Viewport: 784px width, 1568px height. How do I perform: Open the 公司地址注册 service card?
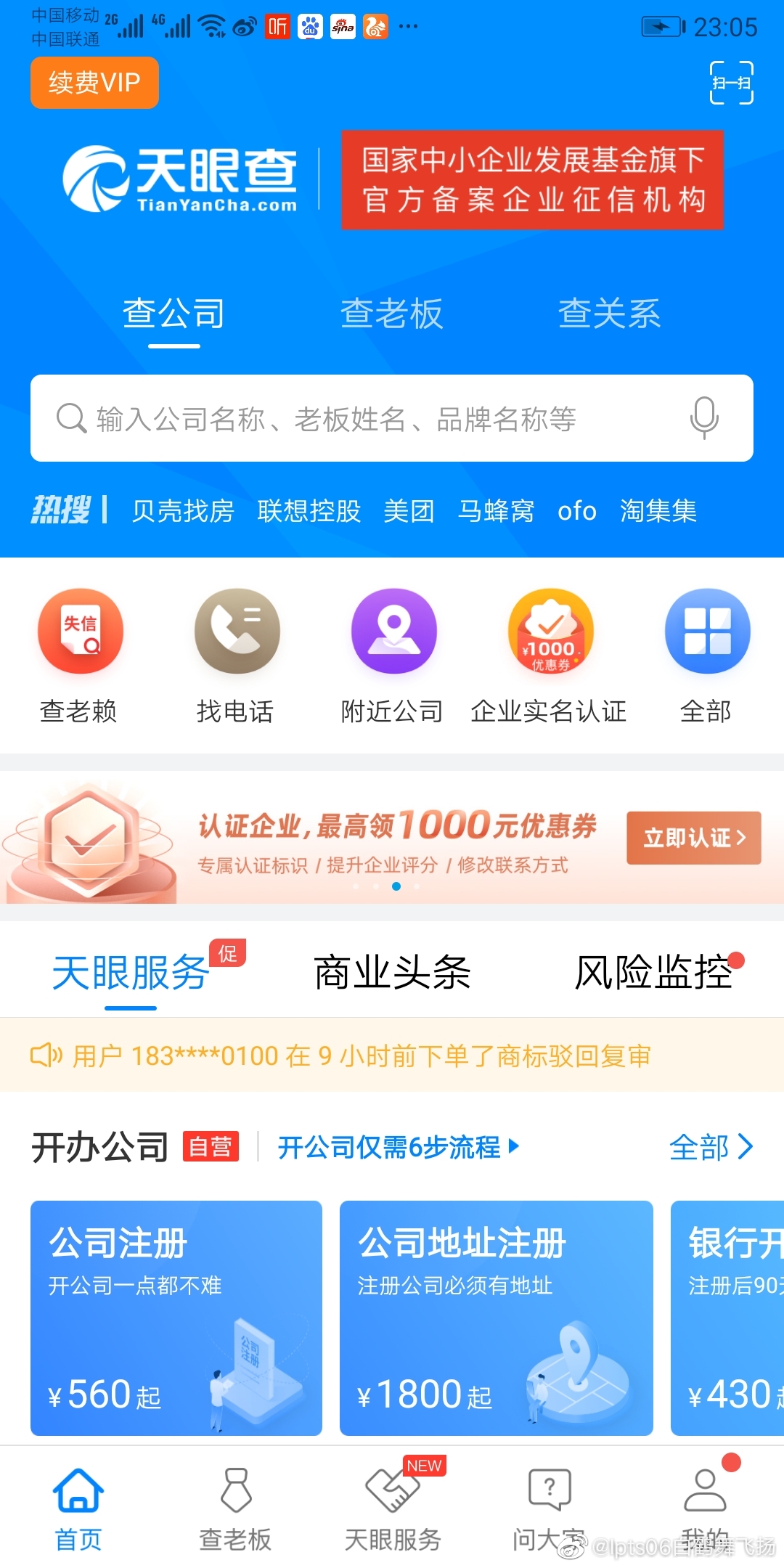pos(497,1318)
